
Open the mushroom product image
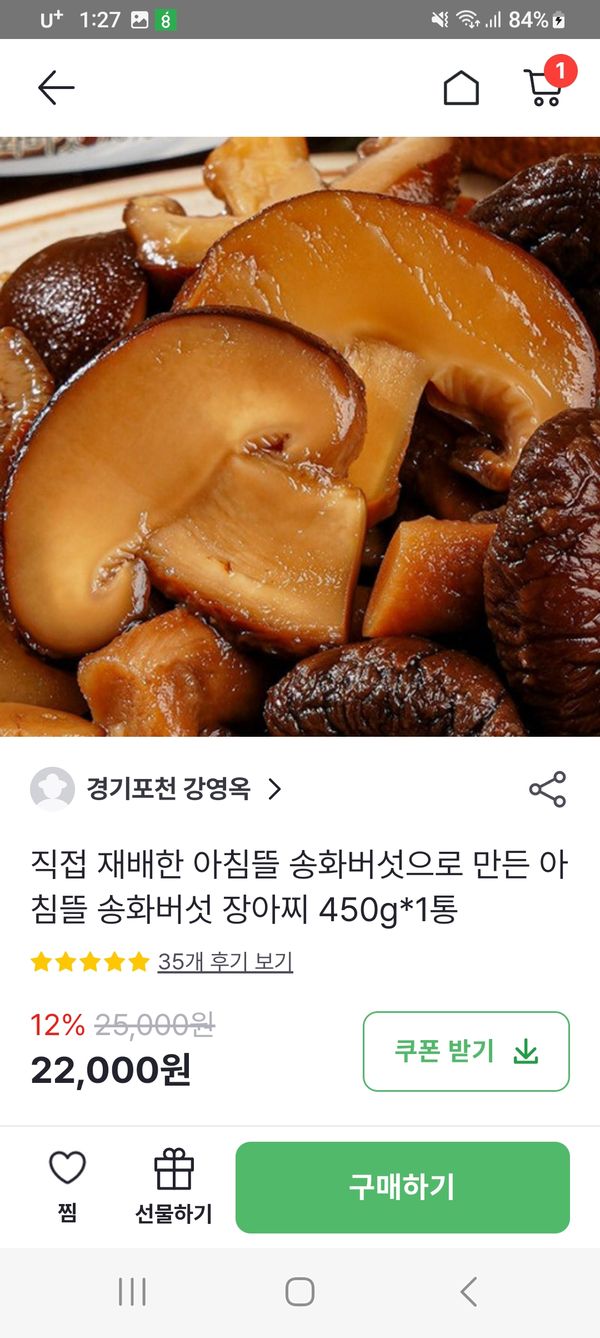tap(300, 436)
